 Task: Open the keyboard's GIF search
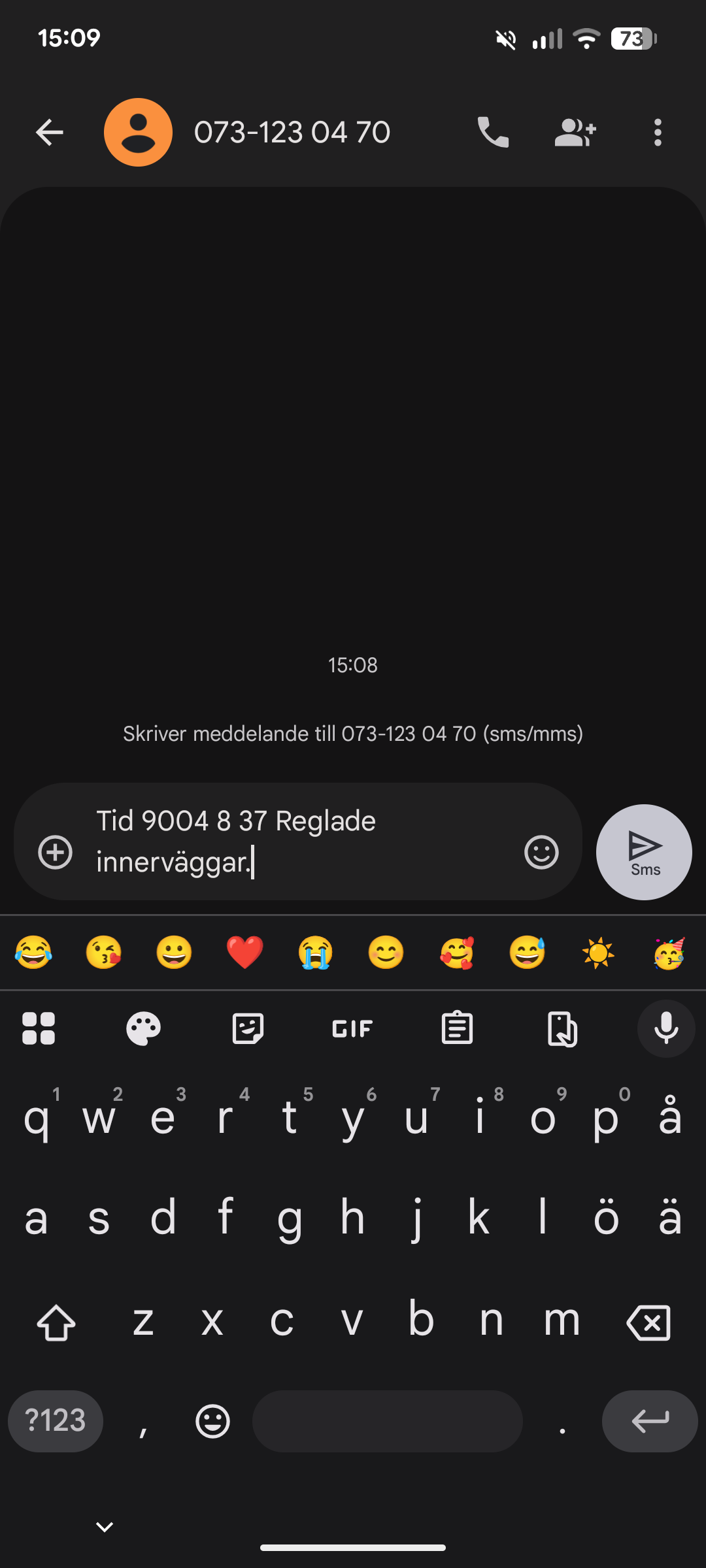coord(352,1029)
